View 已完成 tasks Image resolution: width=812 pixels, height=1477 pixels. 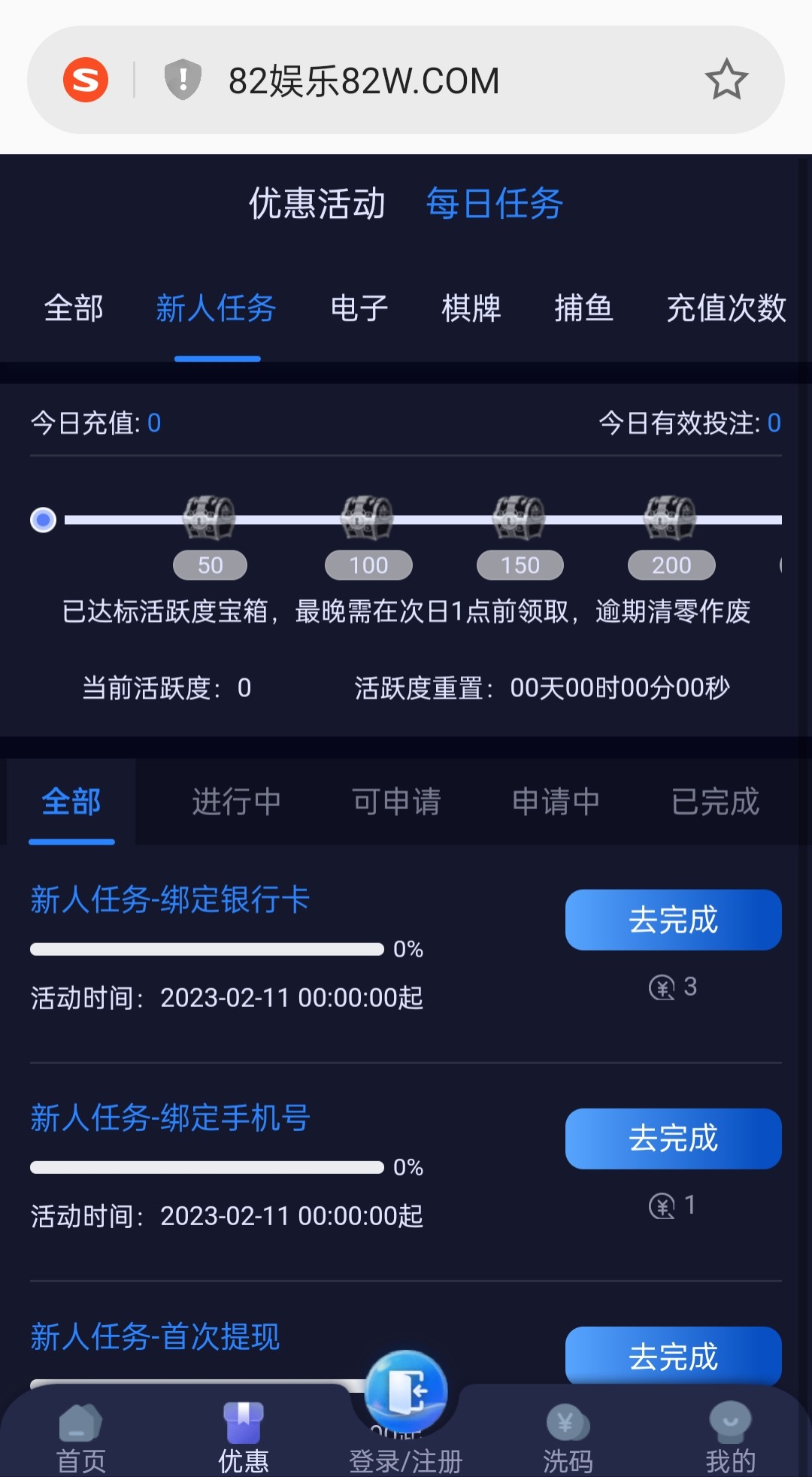pos(715,802)
